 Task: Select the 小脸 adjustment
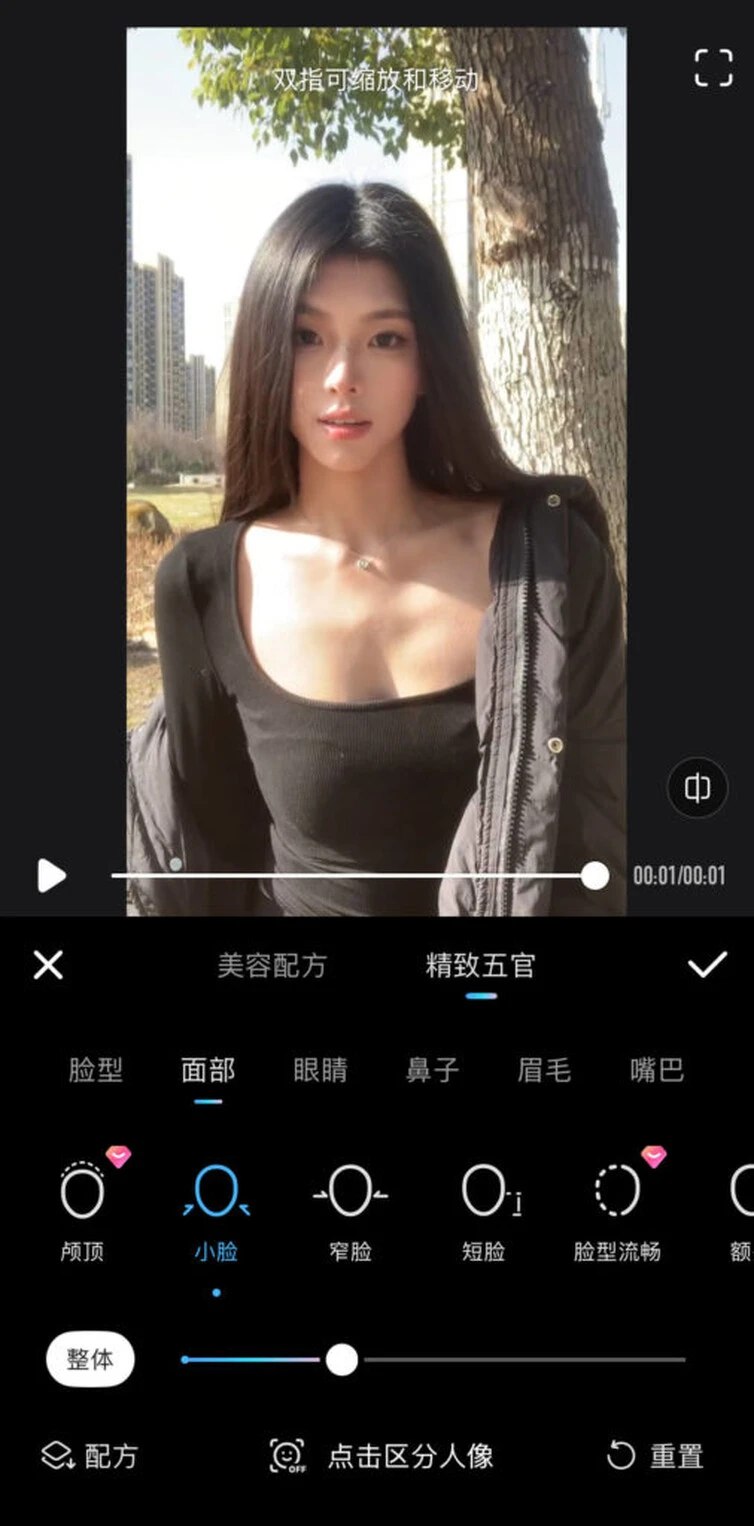216,1207
